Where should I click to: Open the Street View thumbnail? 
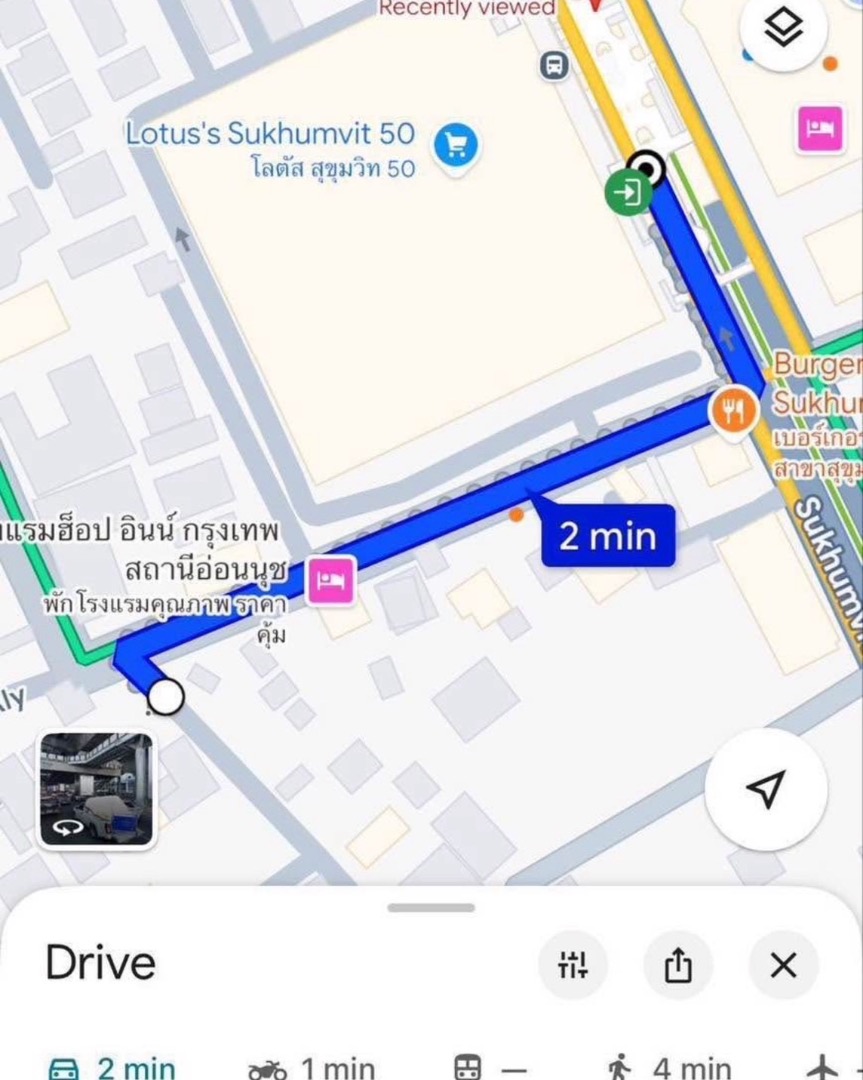(x=96, y=790)
